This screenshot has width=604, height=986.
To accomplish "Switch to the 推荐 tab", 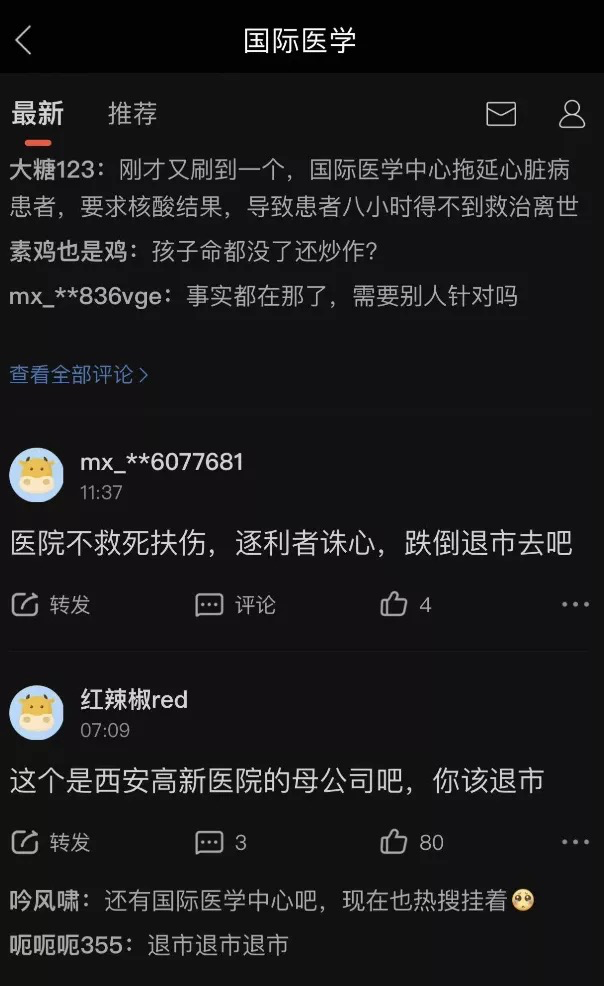I will click(132, 114).
